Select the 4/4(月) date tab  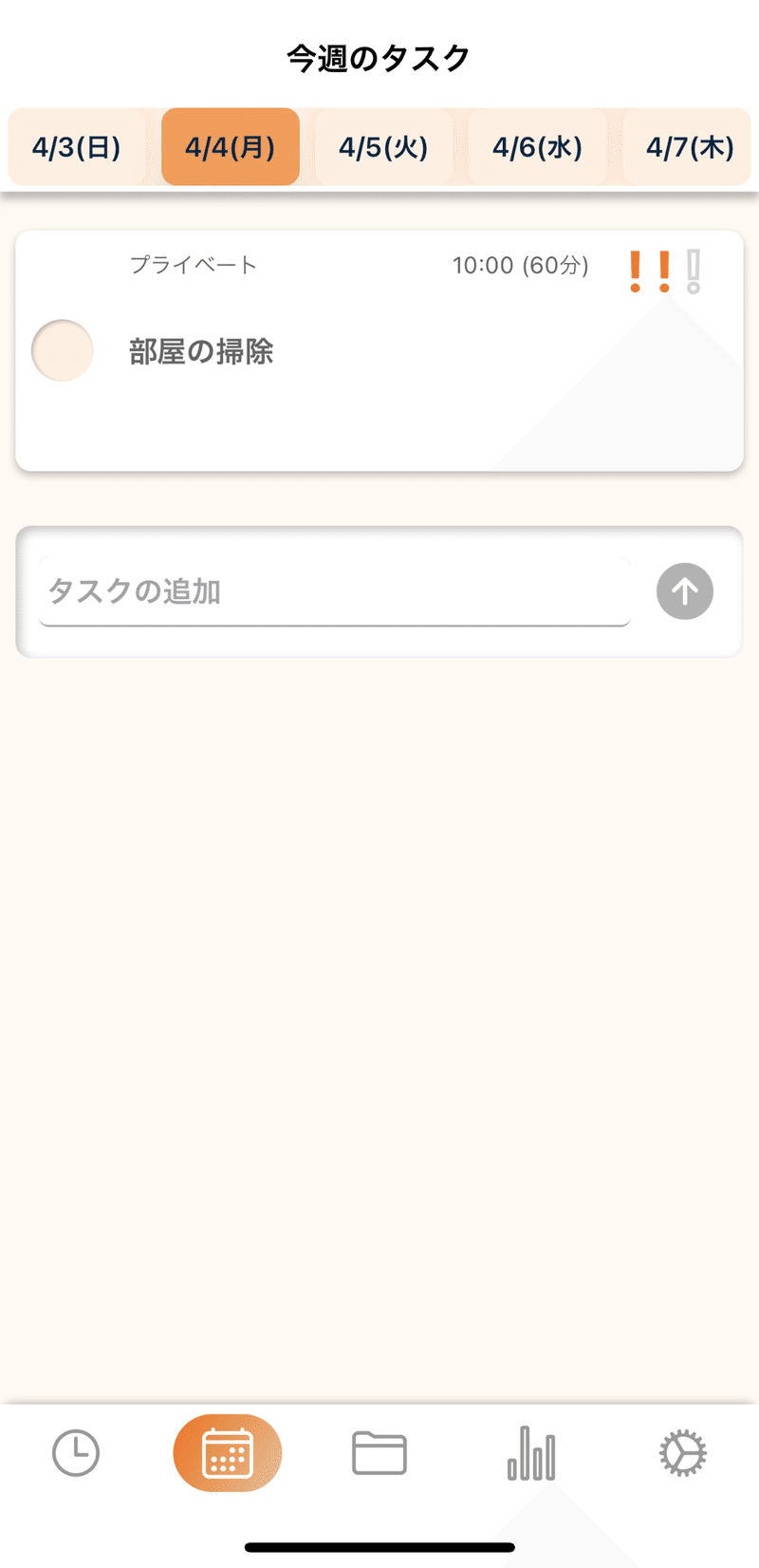(231, 147)
